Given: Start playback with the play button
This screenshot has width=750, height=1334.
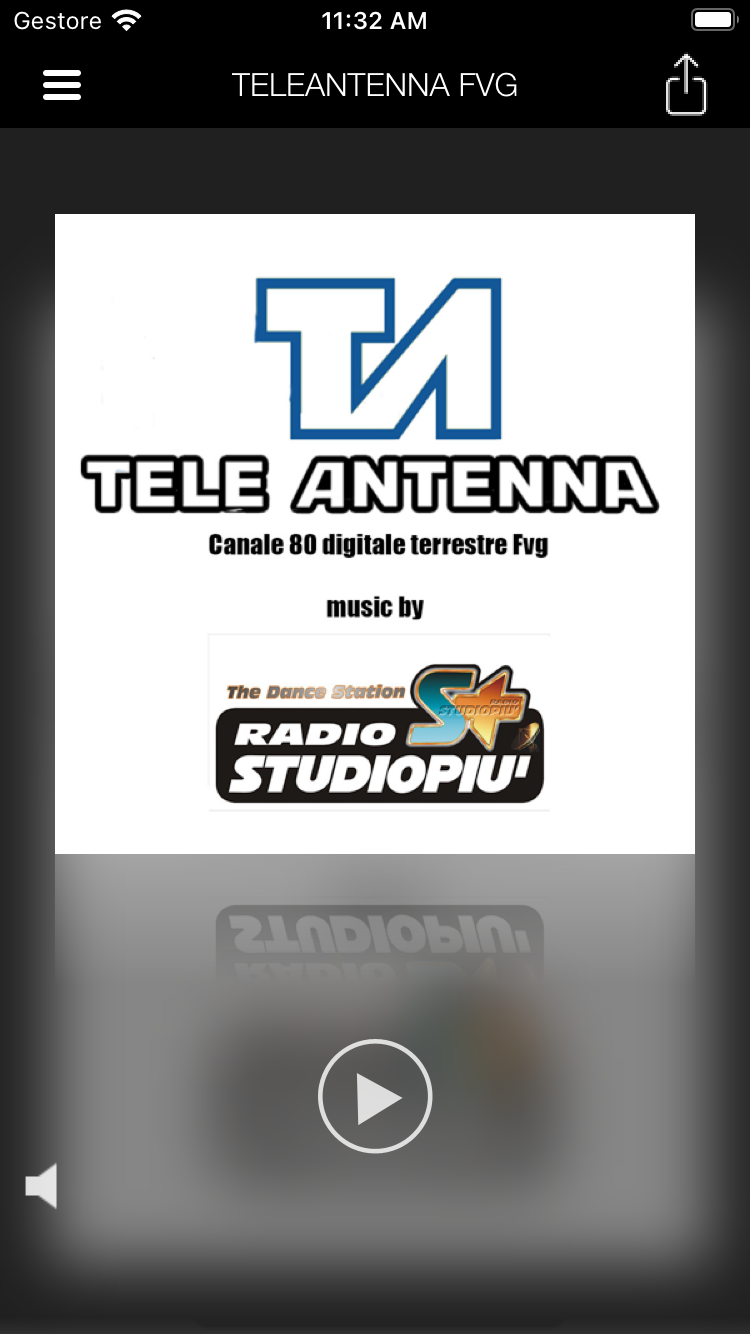Looking at the screenshot, I should point(375,1096).
